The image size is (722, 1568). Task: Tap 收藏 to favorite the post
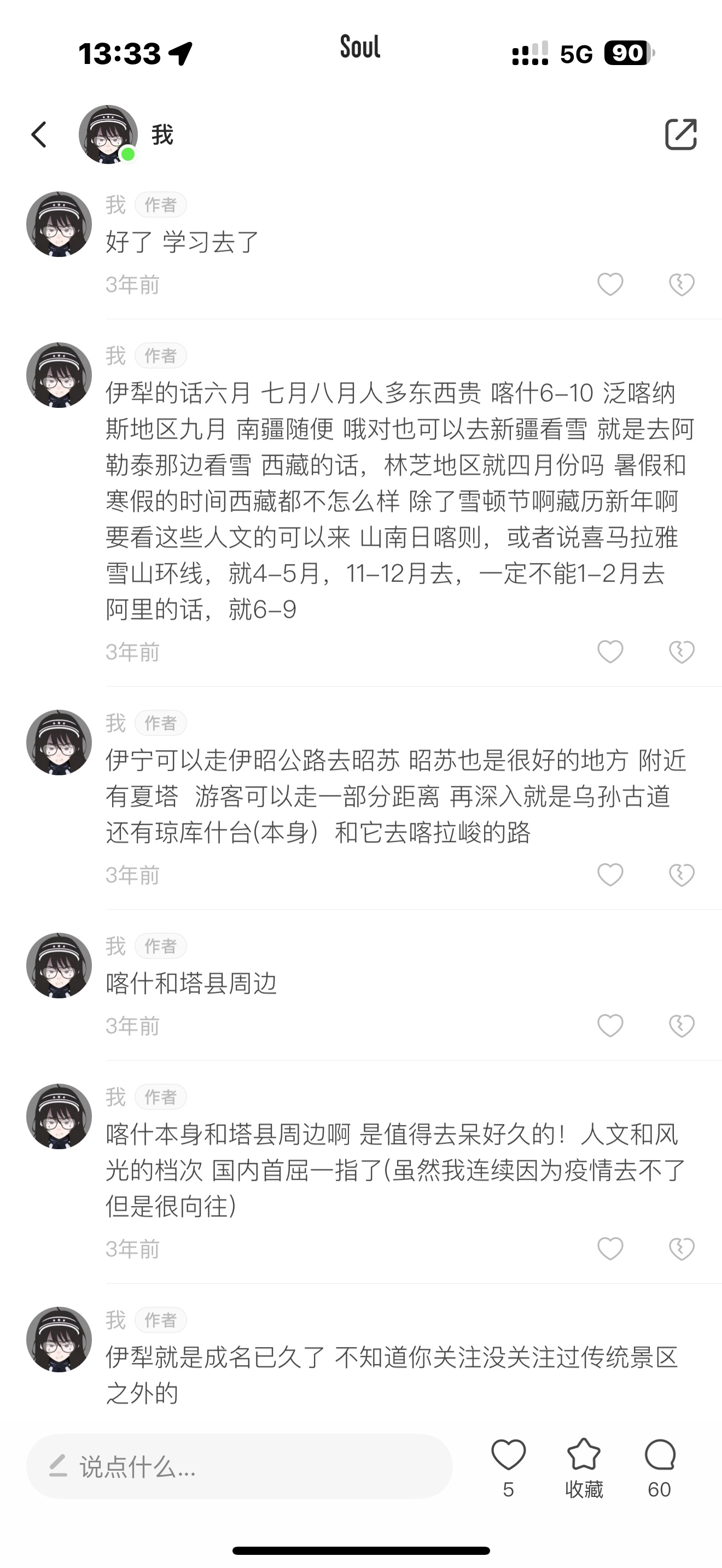(584, 1468)
